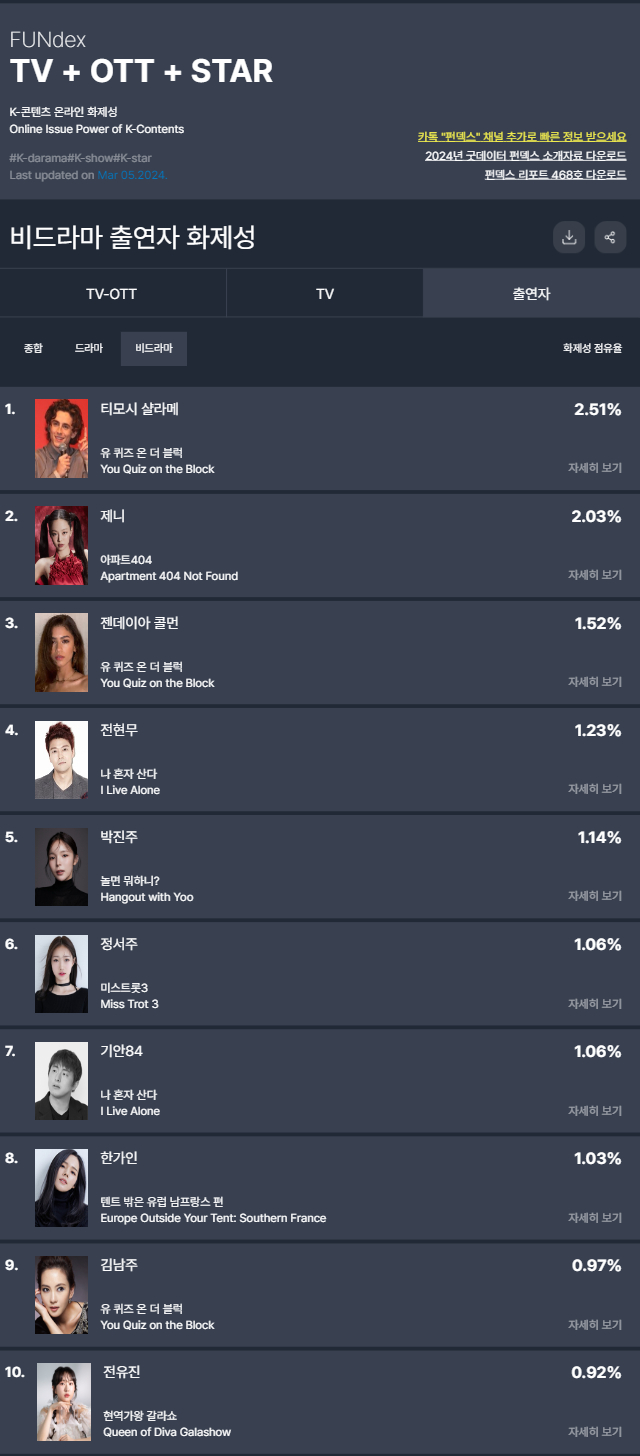Viewport: 640px width, 1456px height.
Task: Select the 출연자 tab
Action: (x=531, y=294)
